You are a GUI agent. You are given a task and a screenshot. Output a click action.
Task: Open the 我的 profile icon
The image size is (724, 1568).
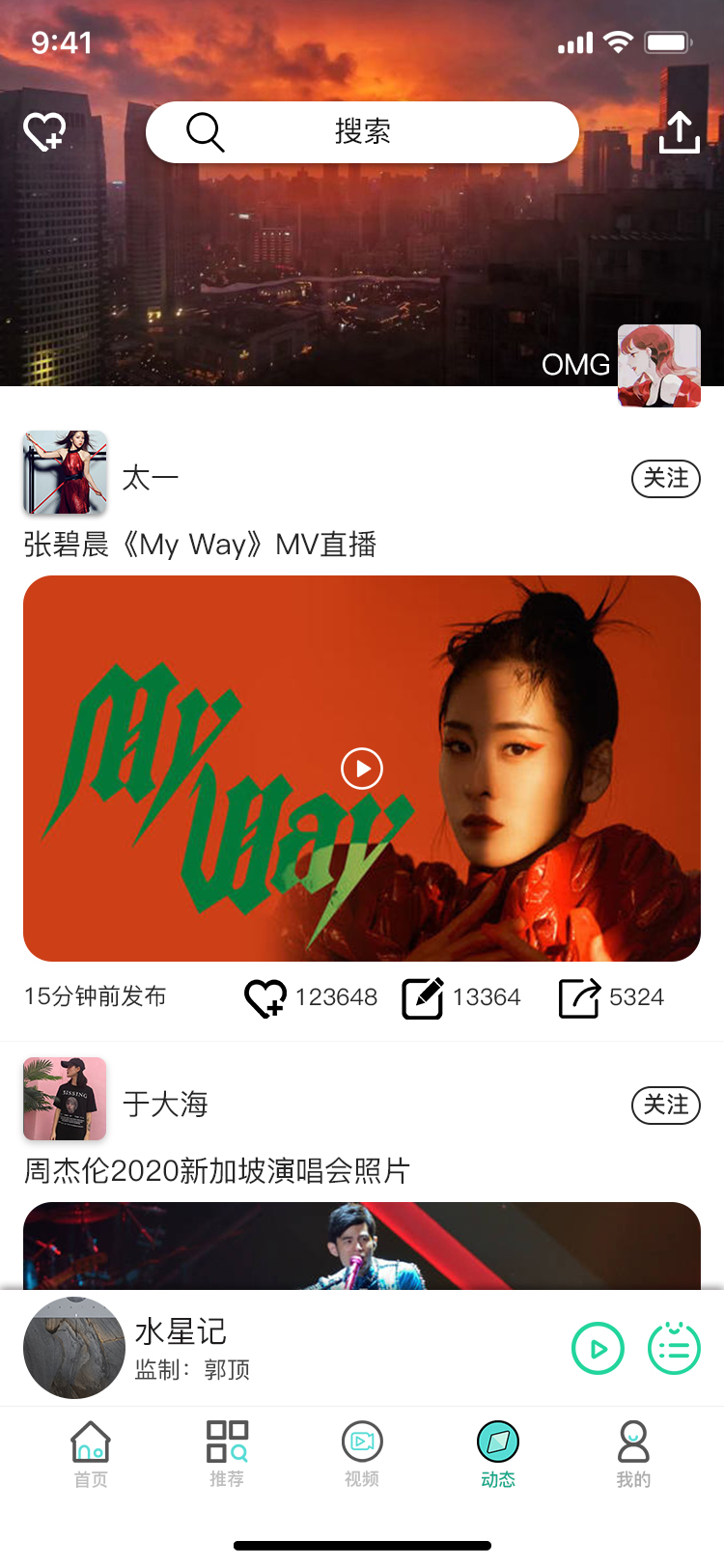pos(631,1443)
